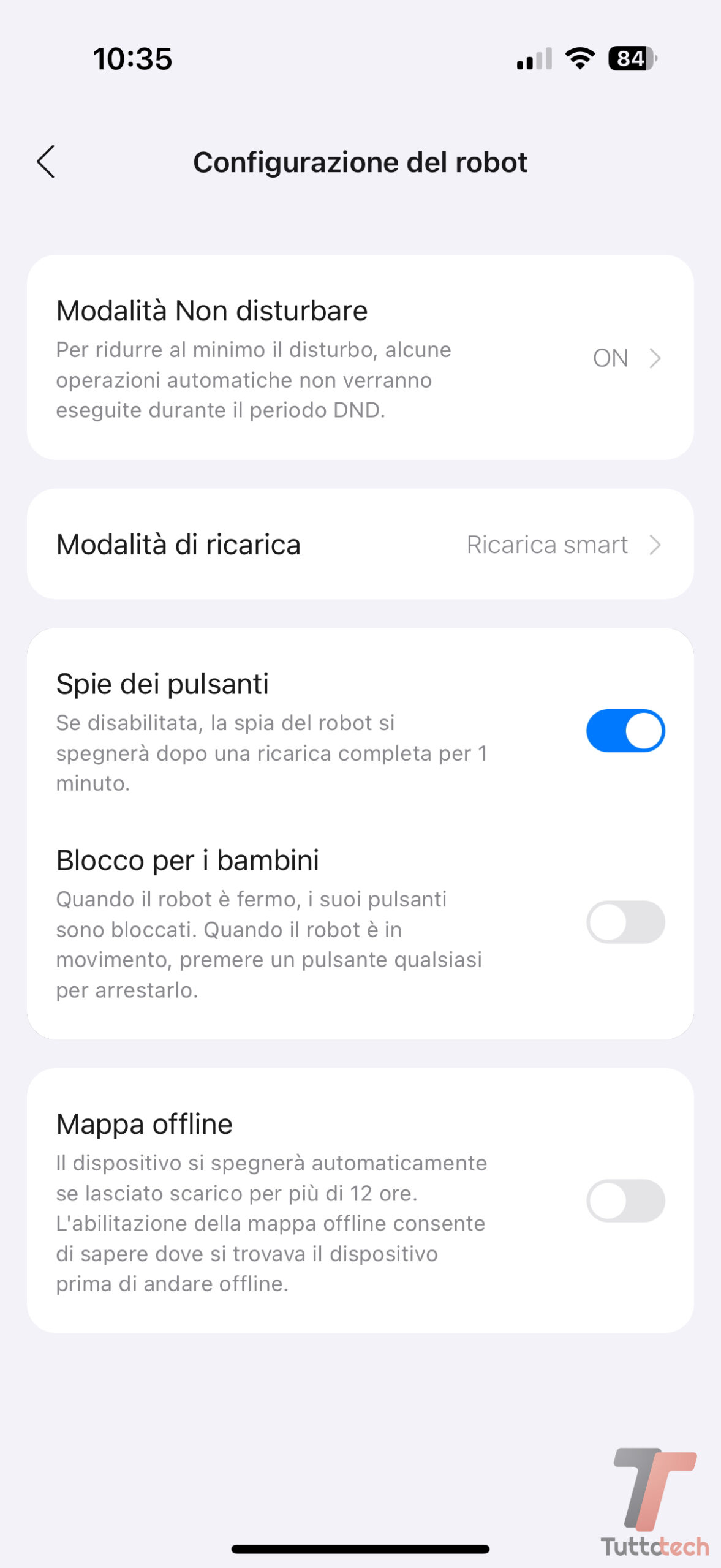The height and width of the screenshot is (1568, 721).
Task: Open Modalità di ricarica options
Action: [x=360, y=545]
